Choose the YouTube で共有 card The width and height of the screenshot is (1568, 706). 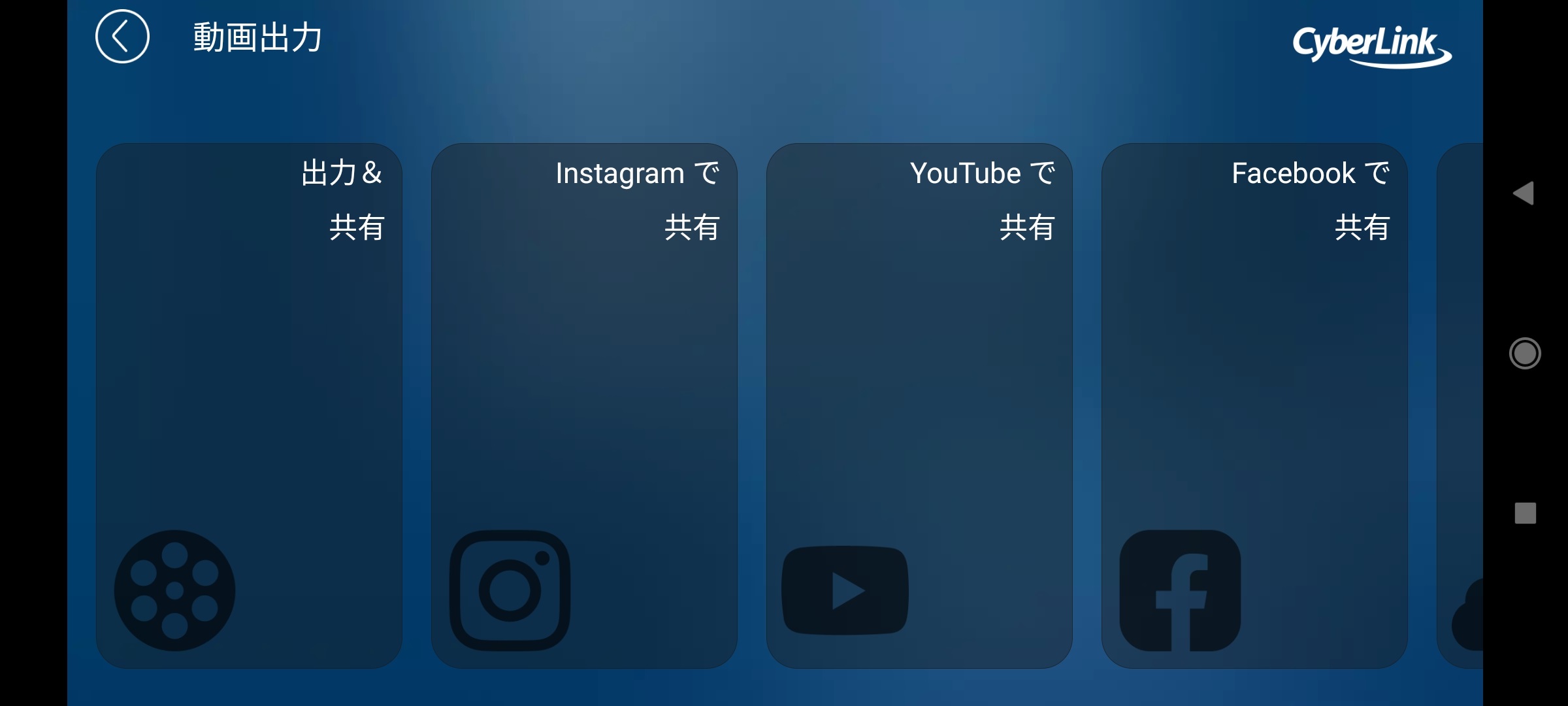[919, 405]
